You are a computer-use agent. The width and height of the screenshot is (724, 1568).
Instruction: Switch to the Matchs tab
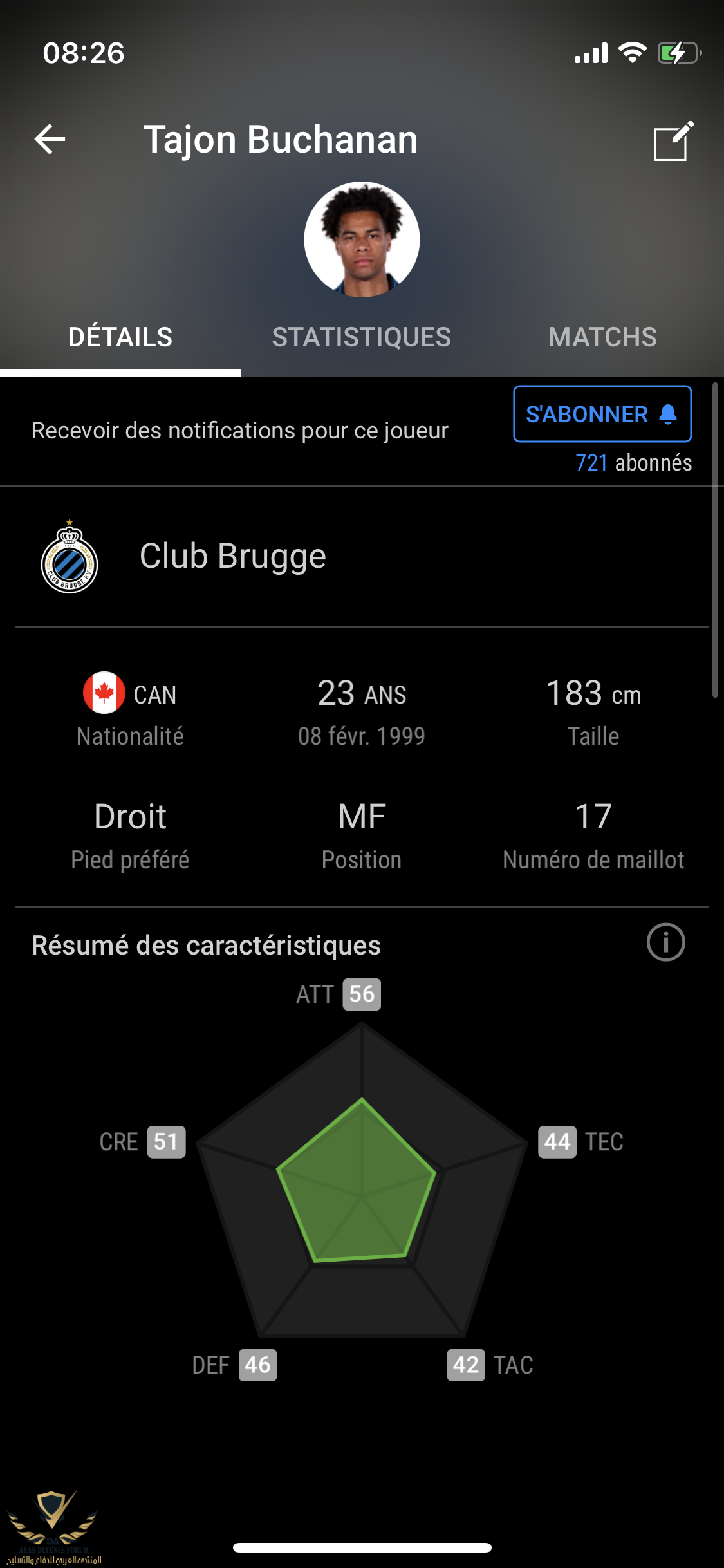[x=602, y=337]
